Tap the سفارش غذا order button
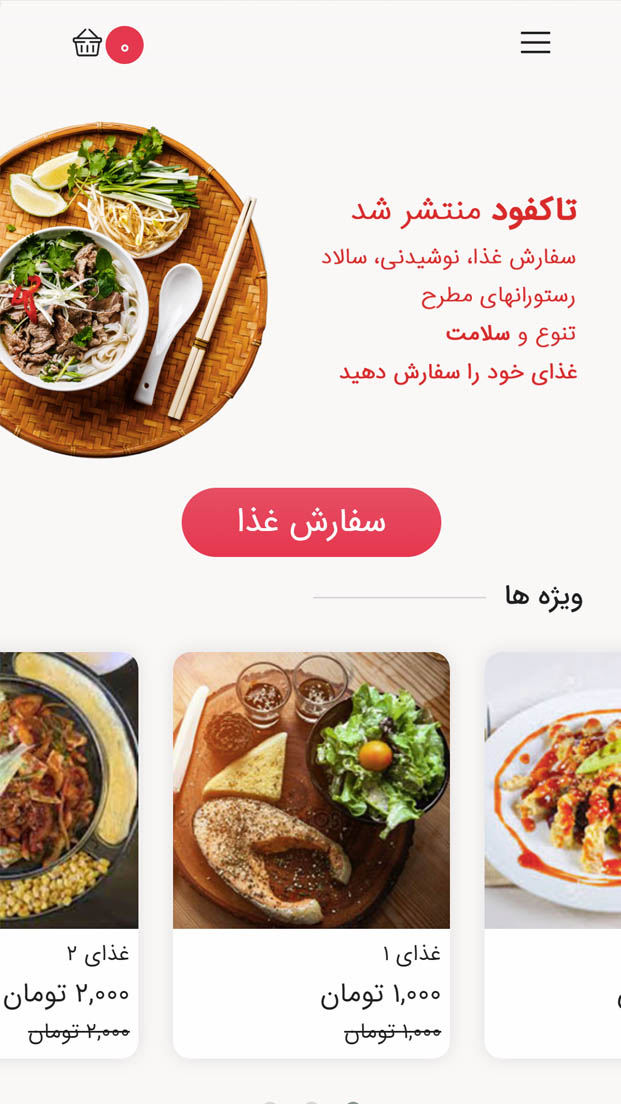The height and width of the screenshot is (1104, 621). tap(311, 522)
